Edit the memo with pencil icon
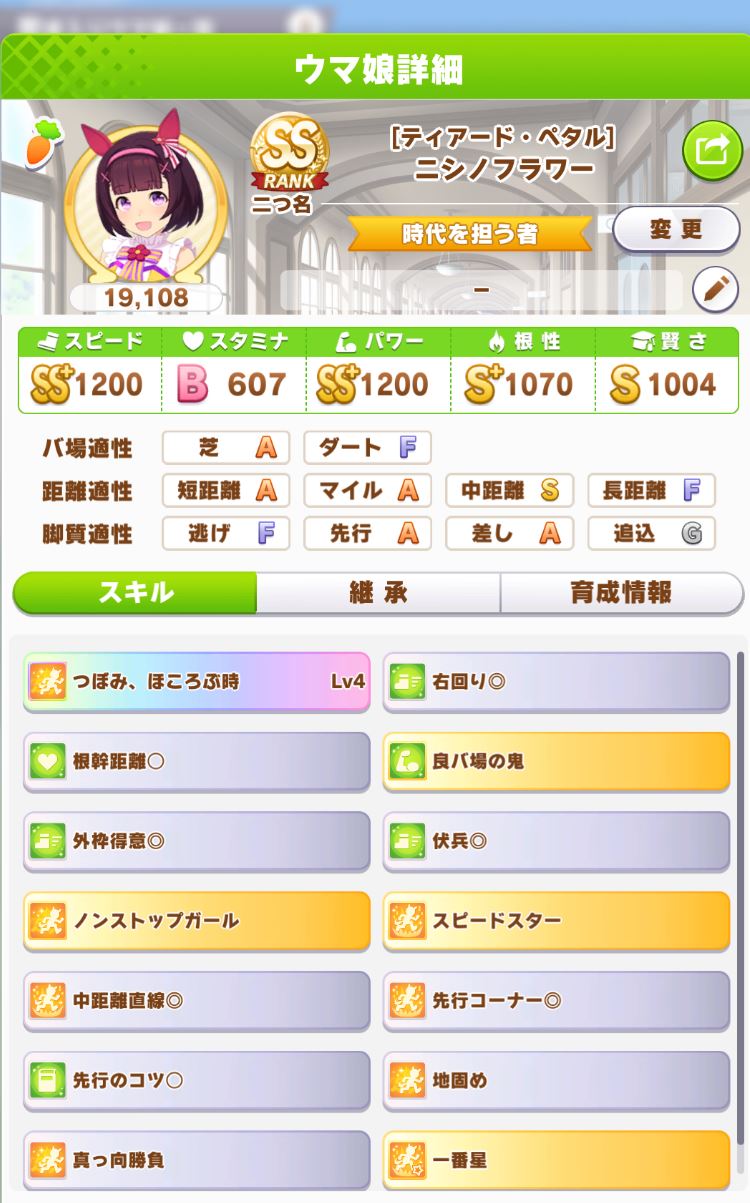Viewport: 750px width, 1203px height. (x=716, y=289)
